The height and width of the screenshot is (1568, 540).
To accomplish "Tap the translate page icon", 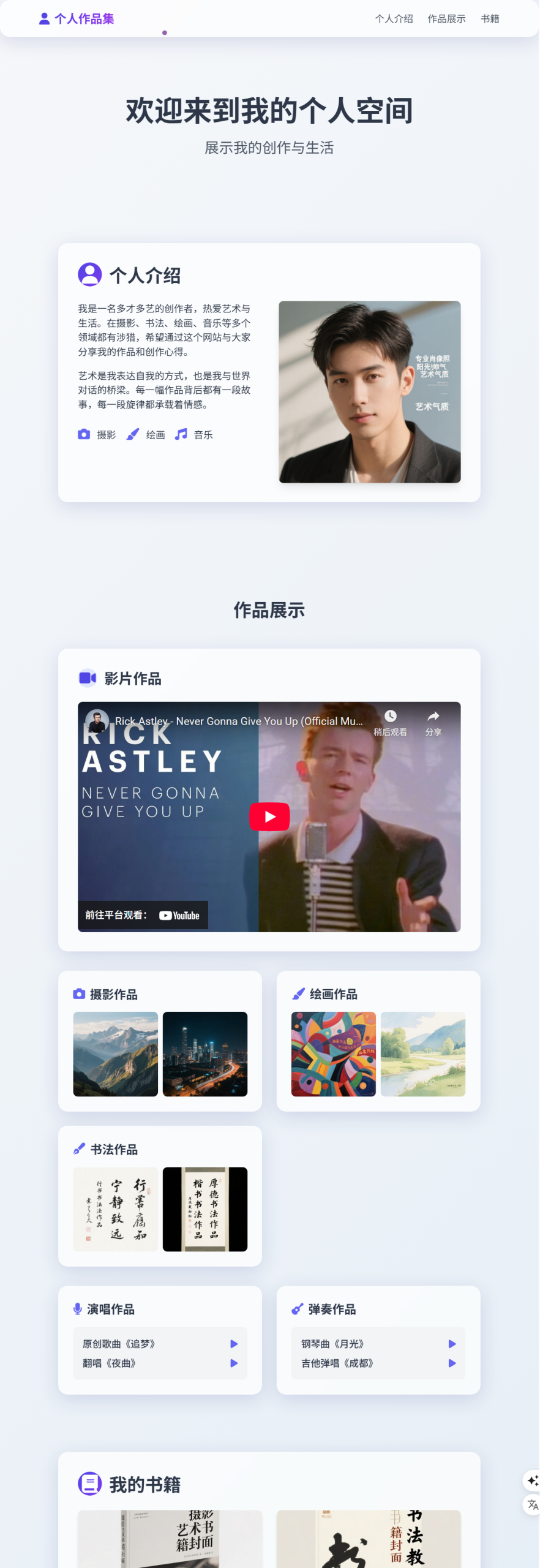I will 533,1504.
